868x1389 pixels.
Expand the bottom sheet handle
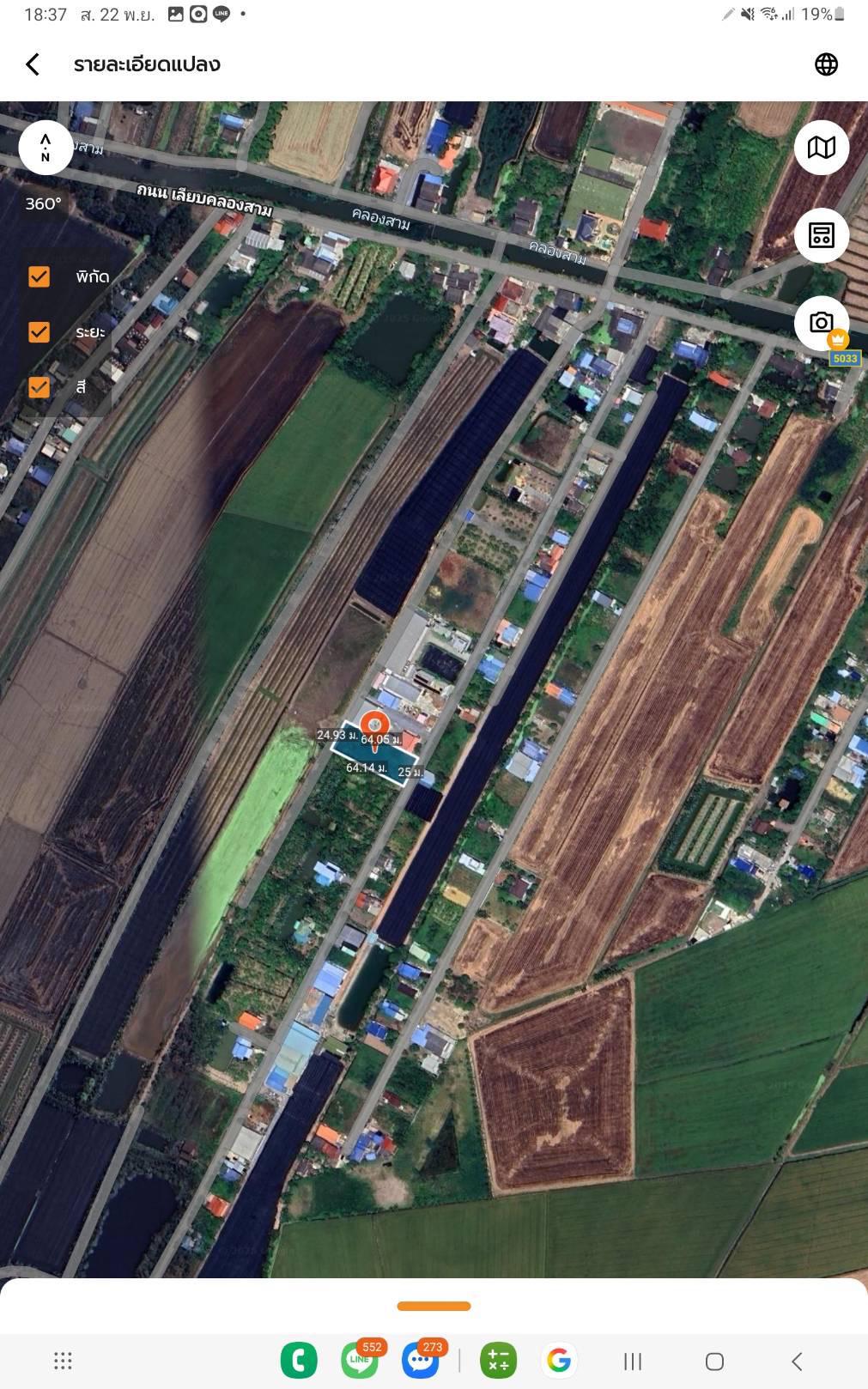434,1306
